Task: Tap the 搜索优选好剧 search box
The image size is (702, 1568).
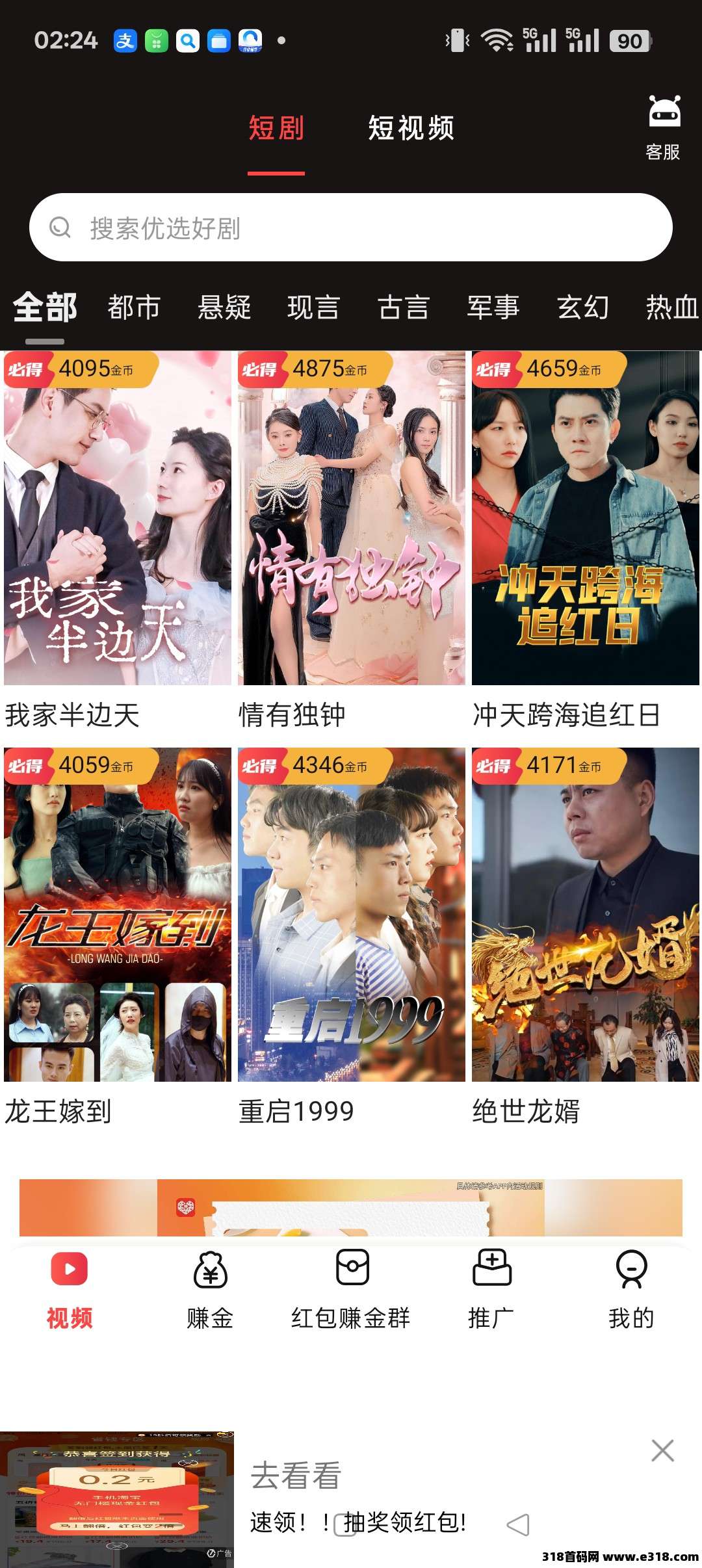Action: (351, 228)
